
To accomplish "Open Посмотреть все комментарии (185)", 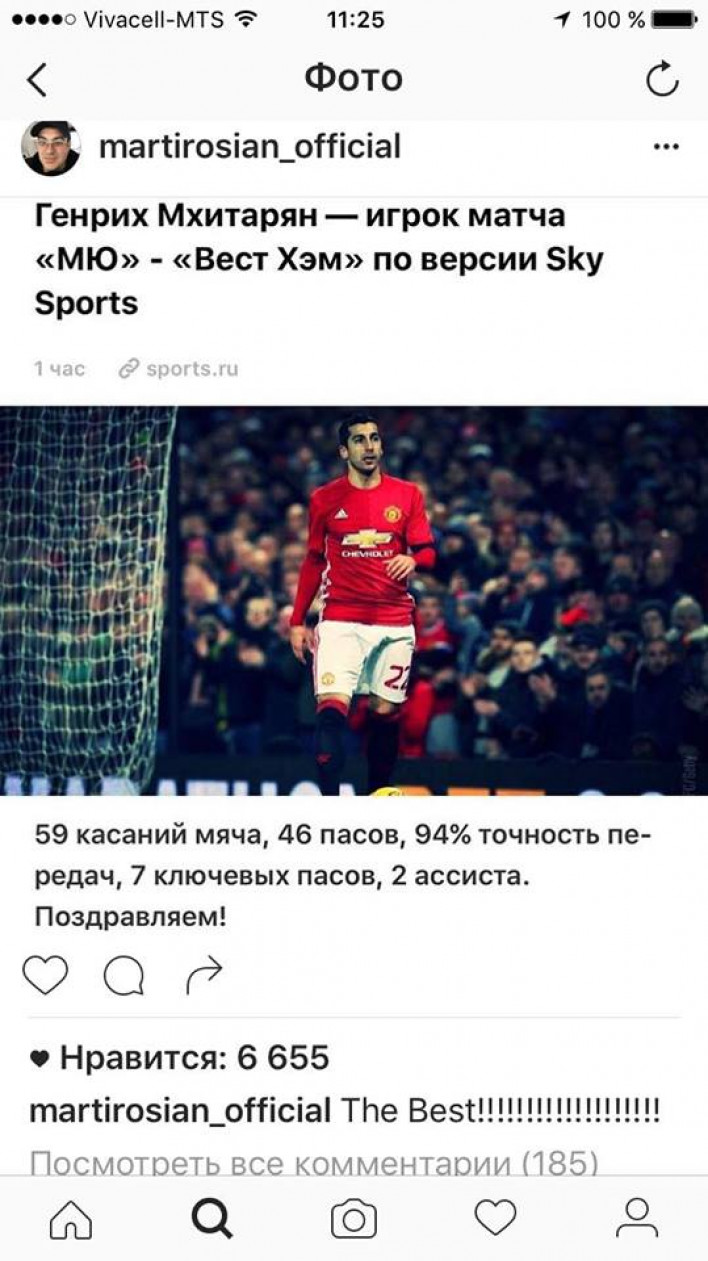I will point(314,1163).
